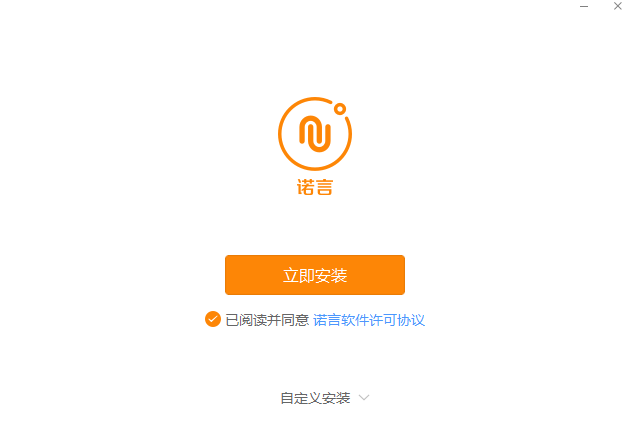Minimize the installer window

(x=584, y=8)
